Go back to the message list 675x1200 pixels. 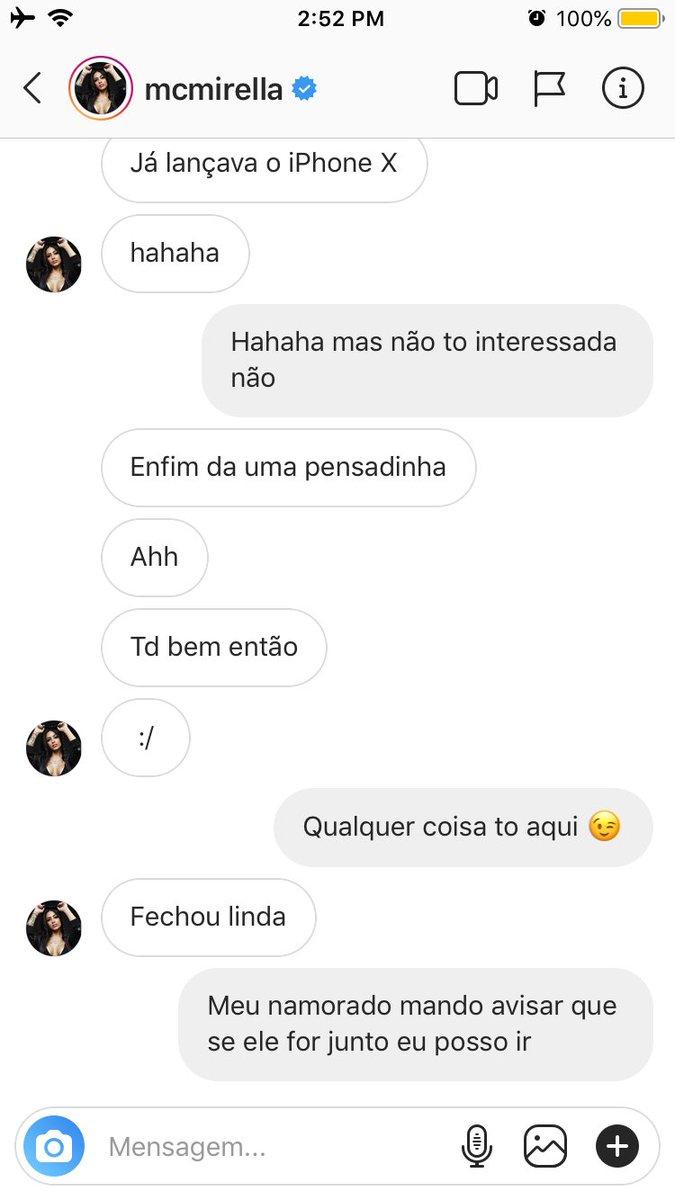33,89
